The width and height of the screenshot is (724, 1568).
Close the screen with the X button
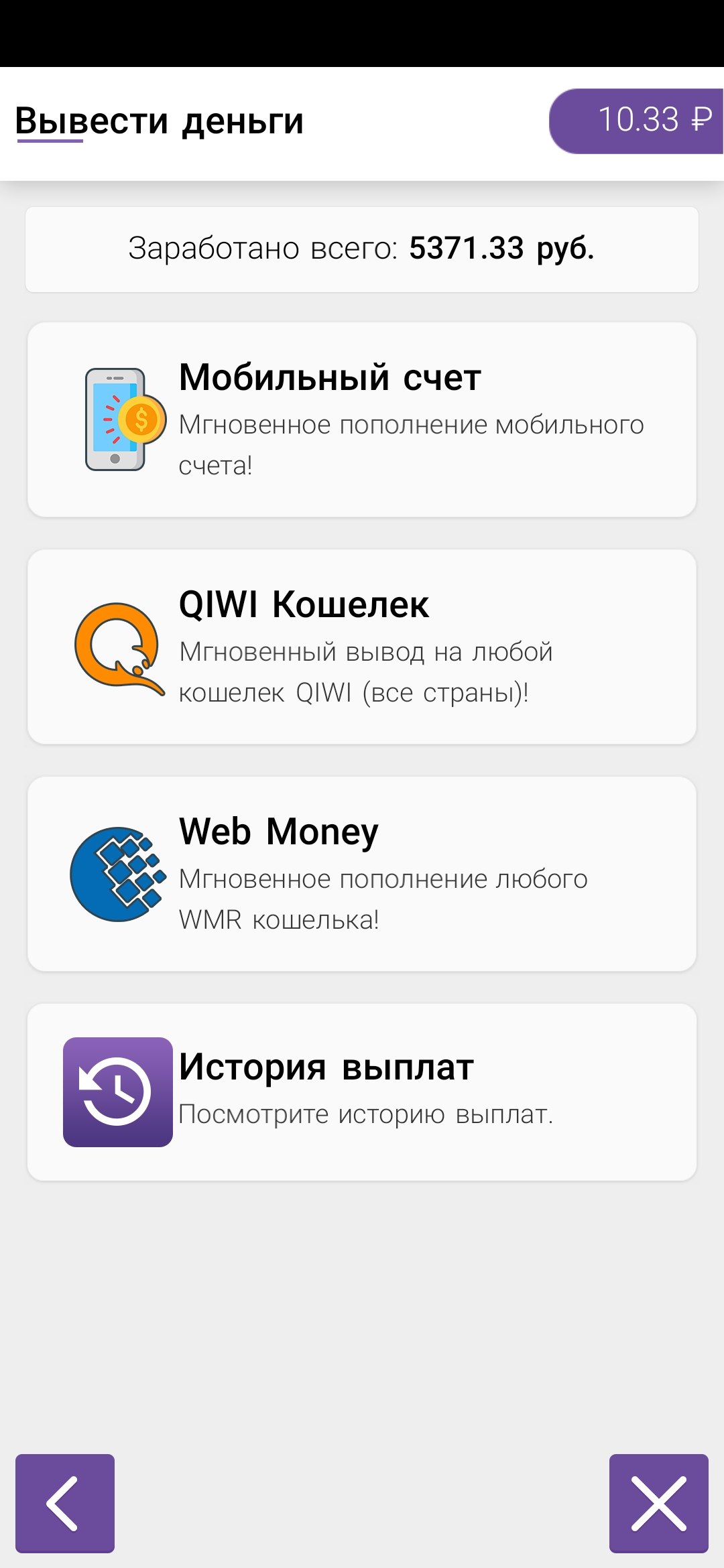click(659, 1504)
